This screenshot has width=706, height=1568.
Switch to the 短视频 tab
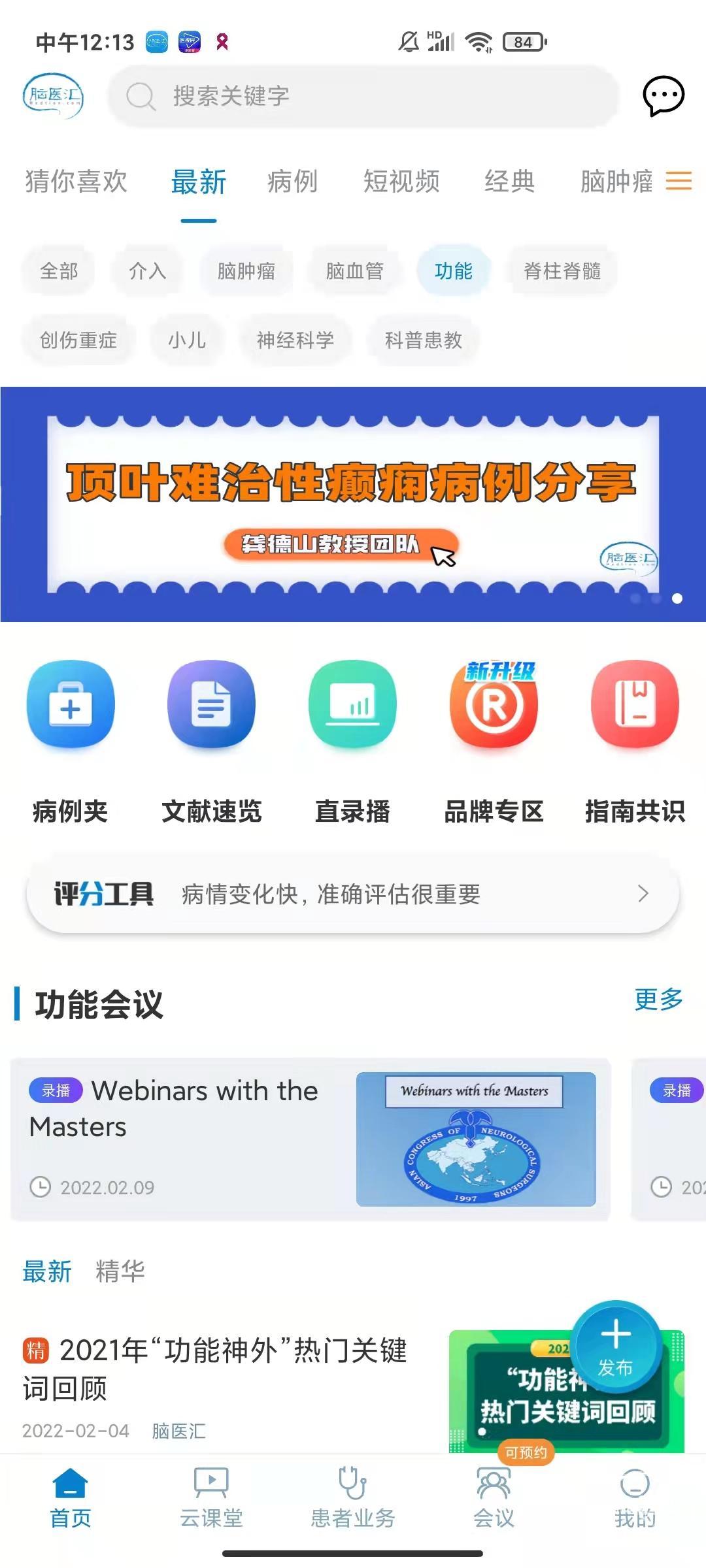(401, 182)
